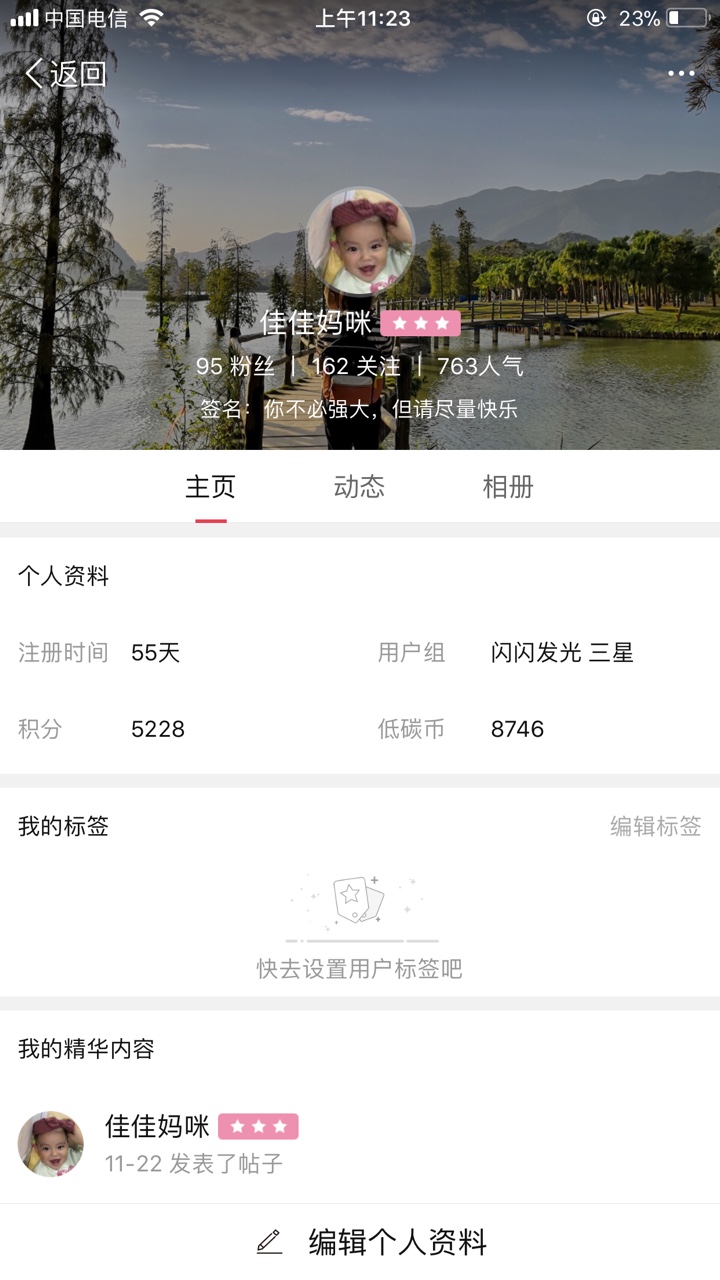This screenshot has width=720, height=1280.
Task: Switch to the 相册 tab
Action: [508, 487]
